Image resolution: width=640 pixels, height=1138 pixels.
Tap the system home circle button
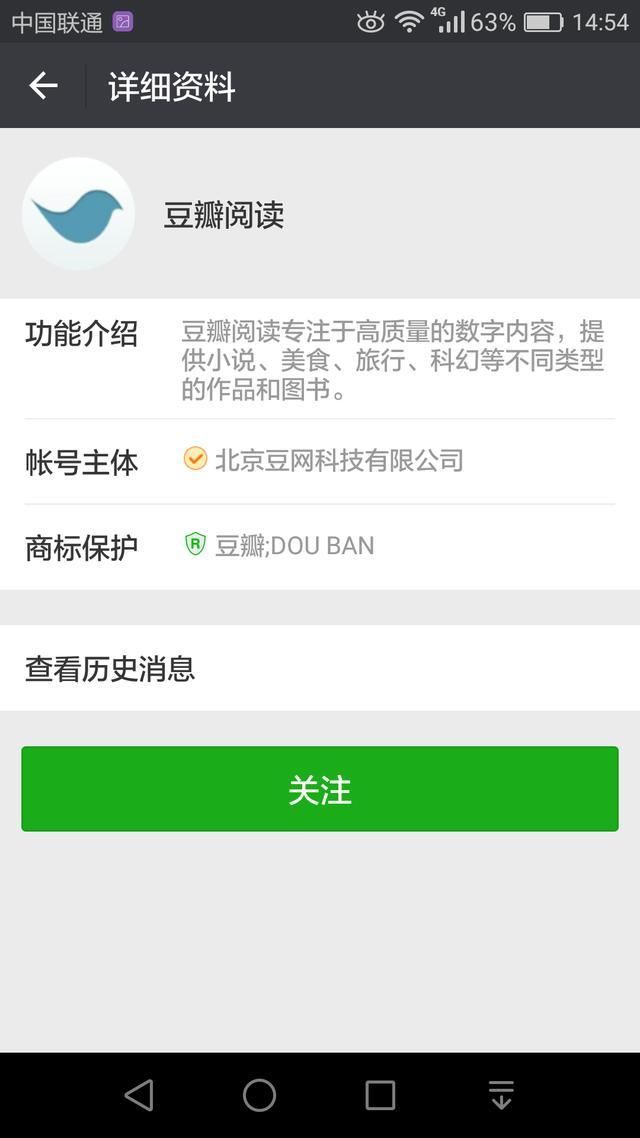[x=260, y=1094]
